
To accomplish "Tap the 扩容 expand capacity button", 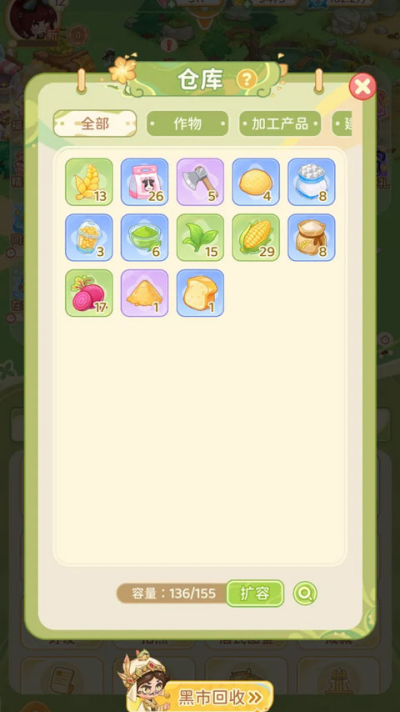I will pos(255,593).
